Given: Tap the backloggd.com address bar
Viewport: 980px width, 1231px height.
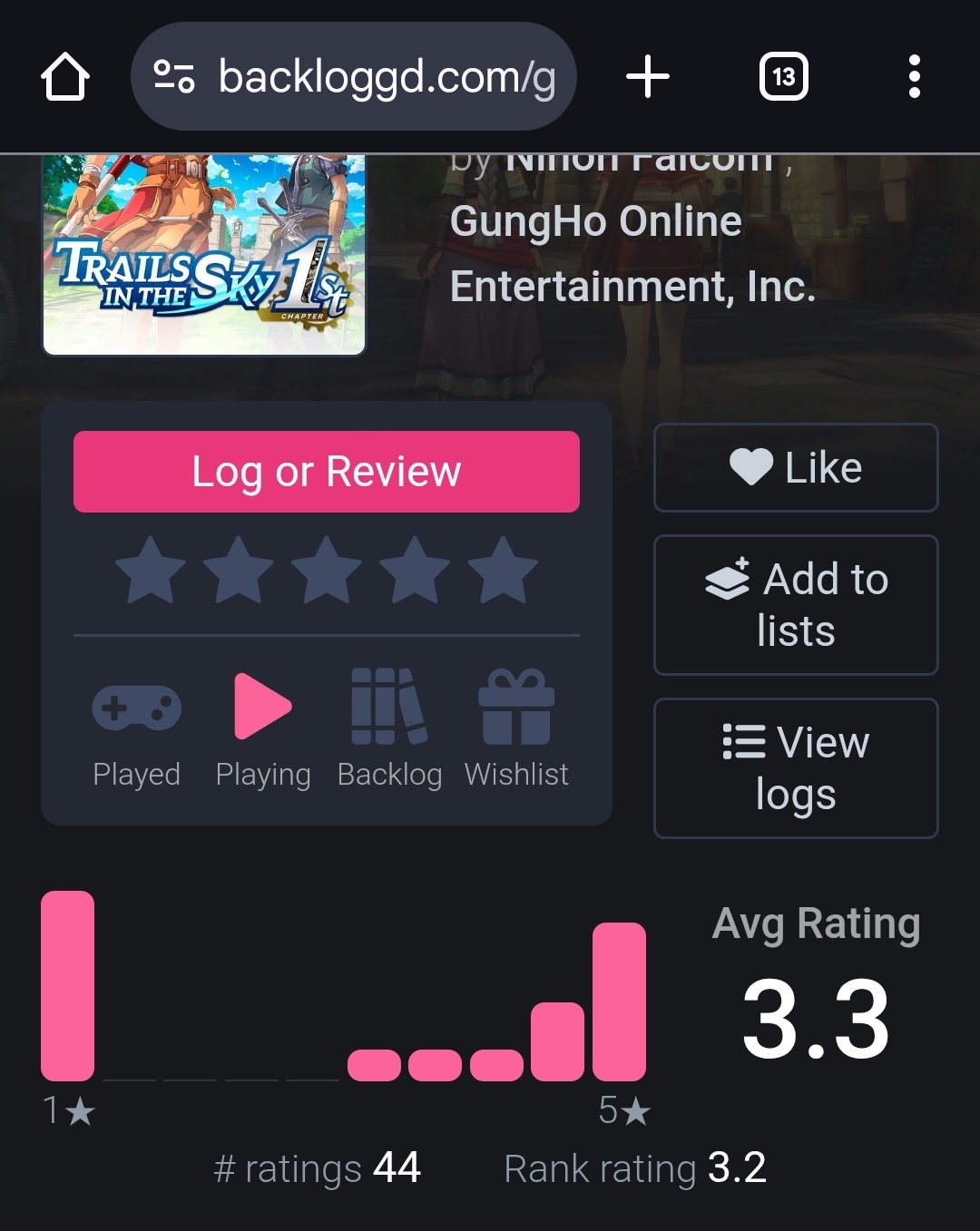Looking at the screenshot, I should coord(354,76).
